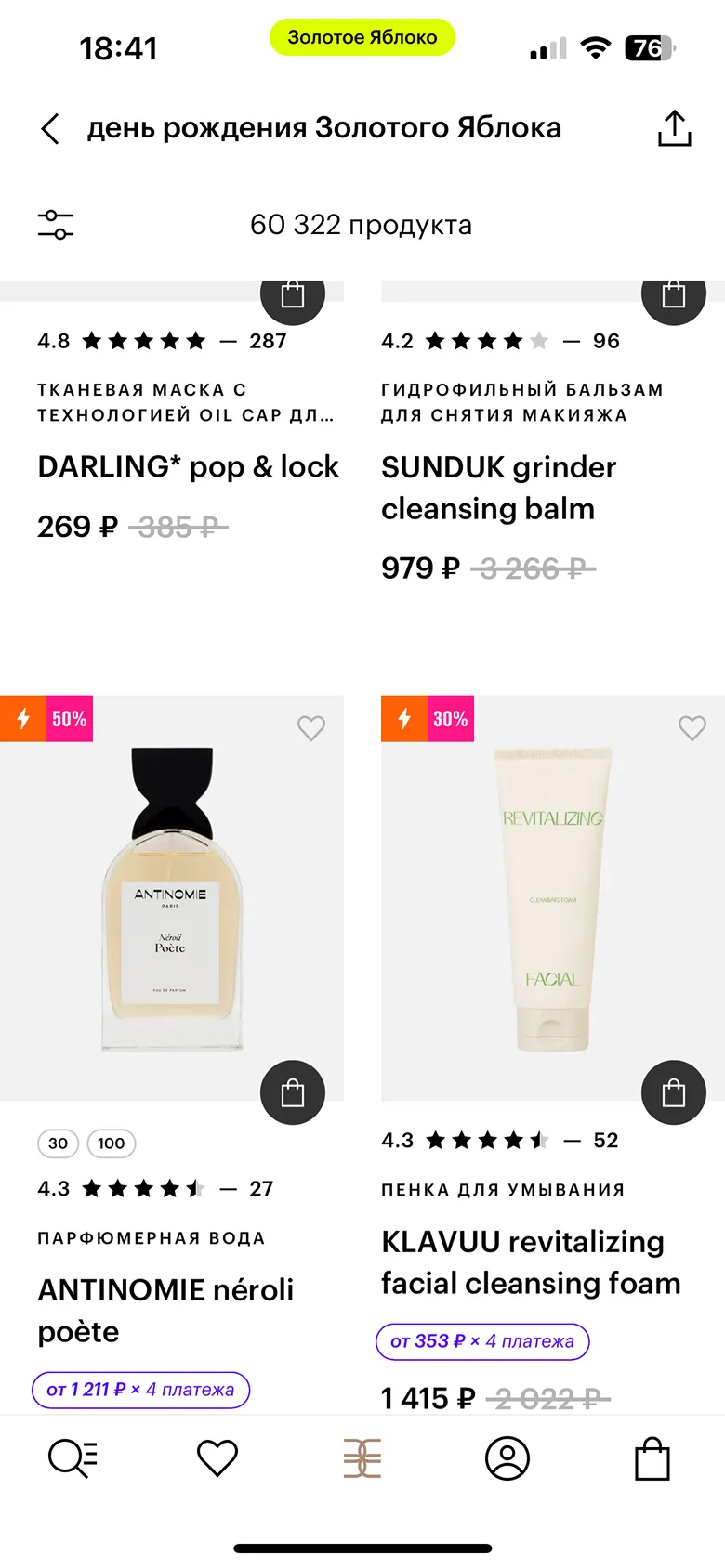
Task: Add KLAVUU cleansing foam to cart
Action: (x=673, y=1092)
